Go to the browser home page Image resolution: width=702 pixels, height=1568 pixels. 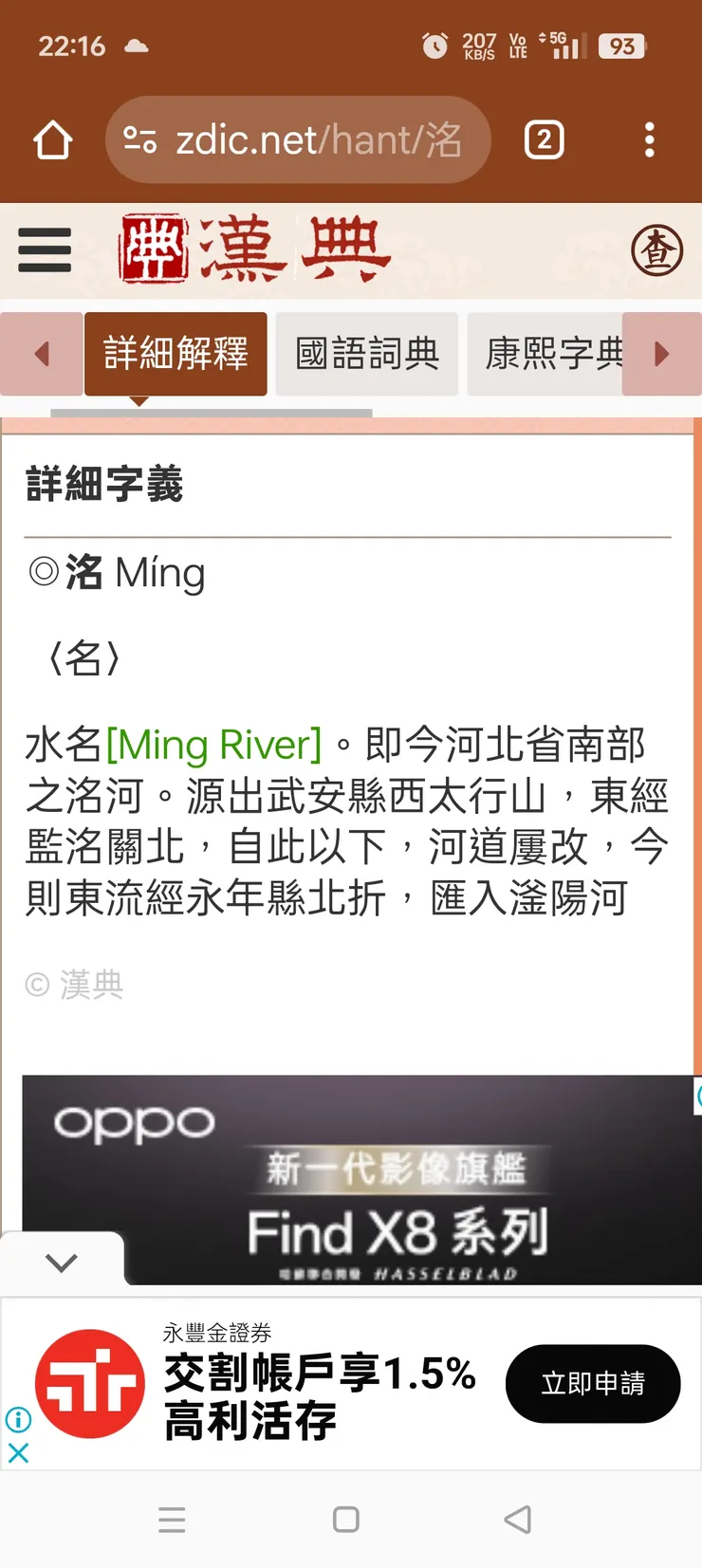(53, 140)
